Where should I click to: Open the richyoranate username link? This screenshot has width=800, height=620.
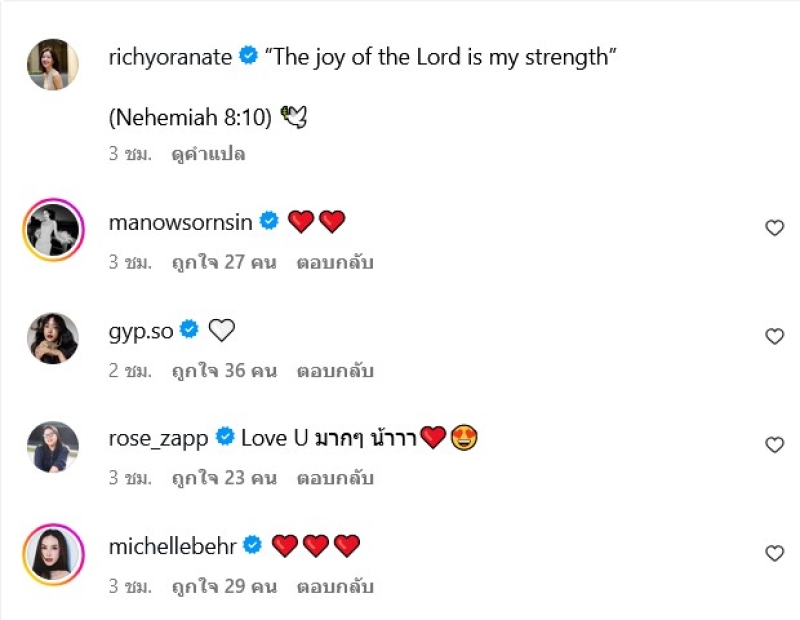pos(169,57)
